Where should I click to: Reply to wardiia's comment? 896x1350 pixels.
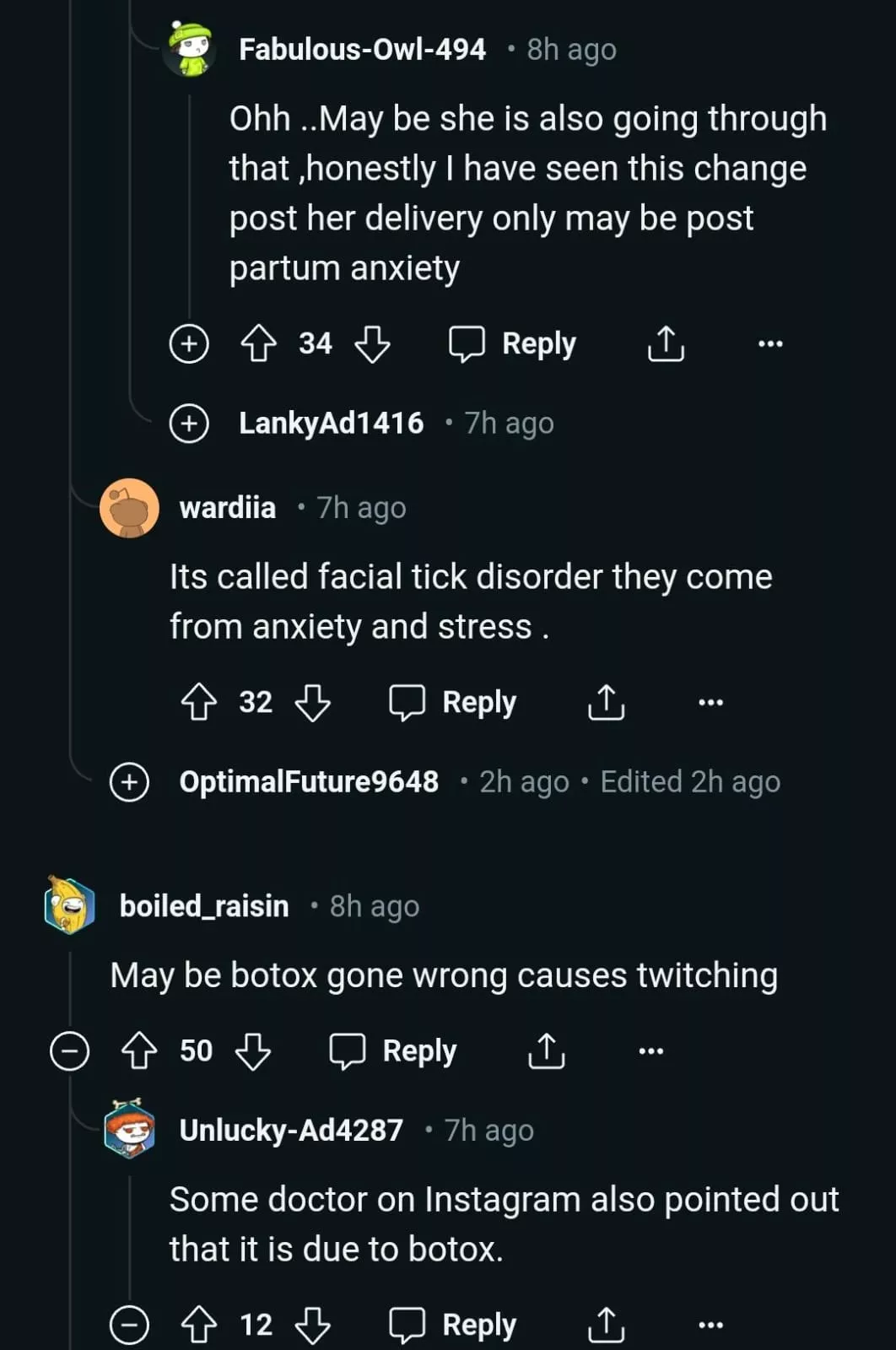pos(453,702)
